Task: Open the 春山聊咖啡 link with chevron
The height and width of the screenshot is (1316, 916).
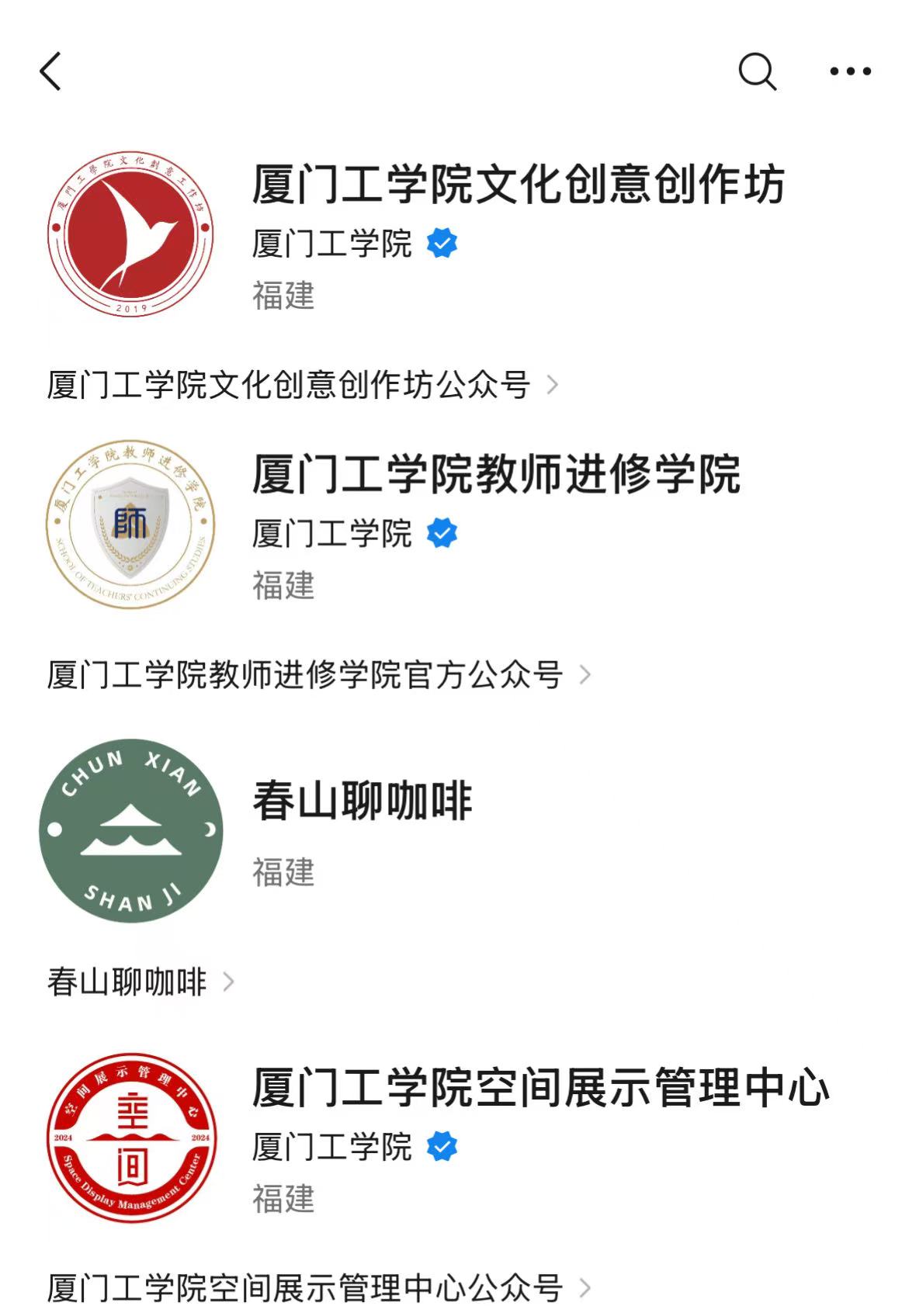Action: click(140, 982)
